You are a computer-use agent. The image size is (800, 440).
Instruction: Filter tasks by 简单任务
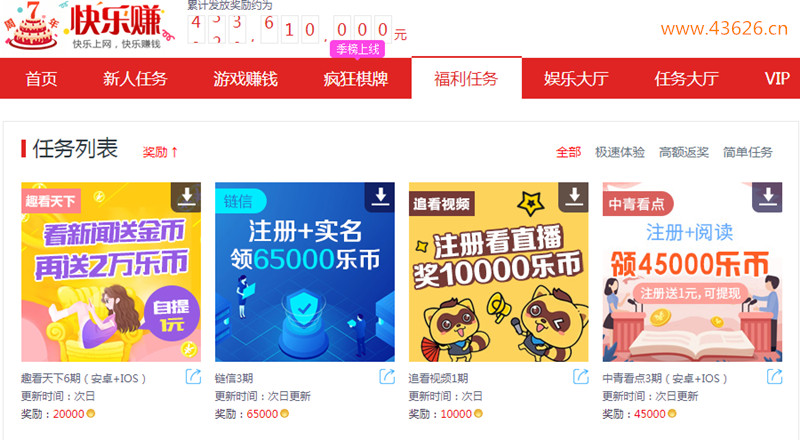(x=748, y=152)
